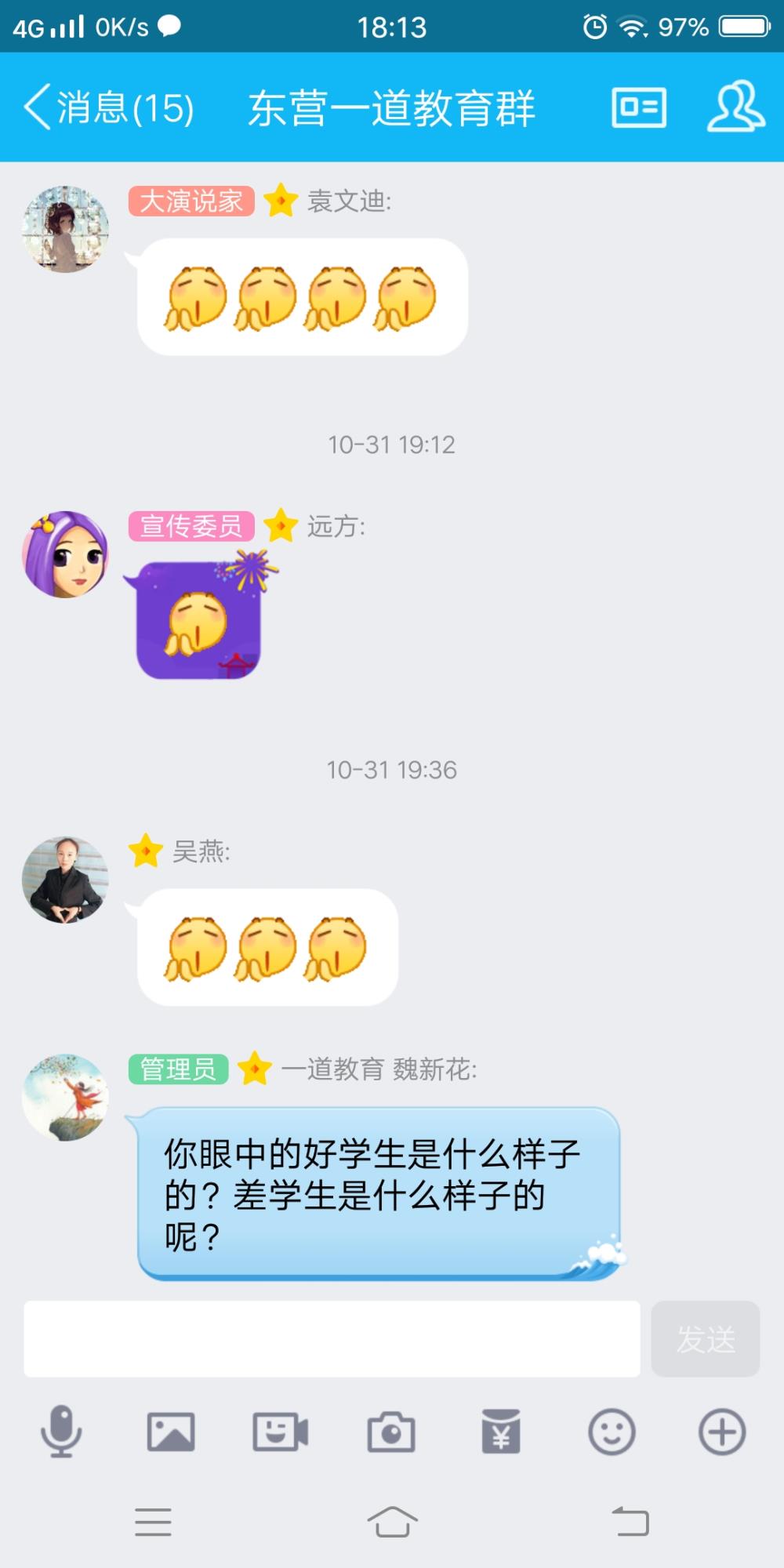Open the group apps panel icon
This screenshot has width=784, height=1568.
click(x=639, y=107)
